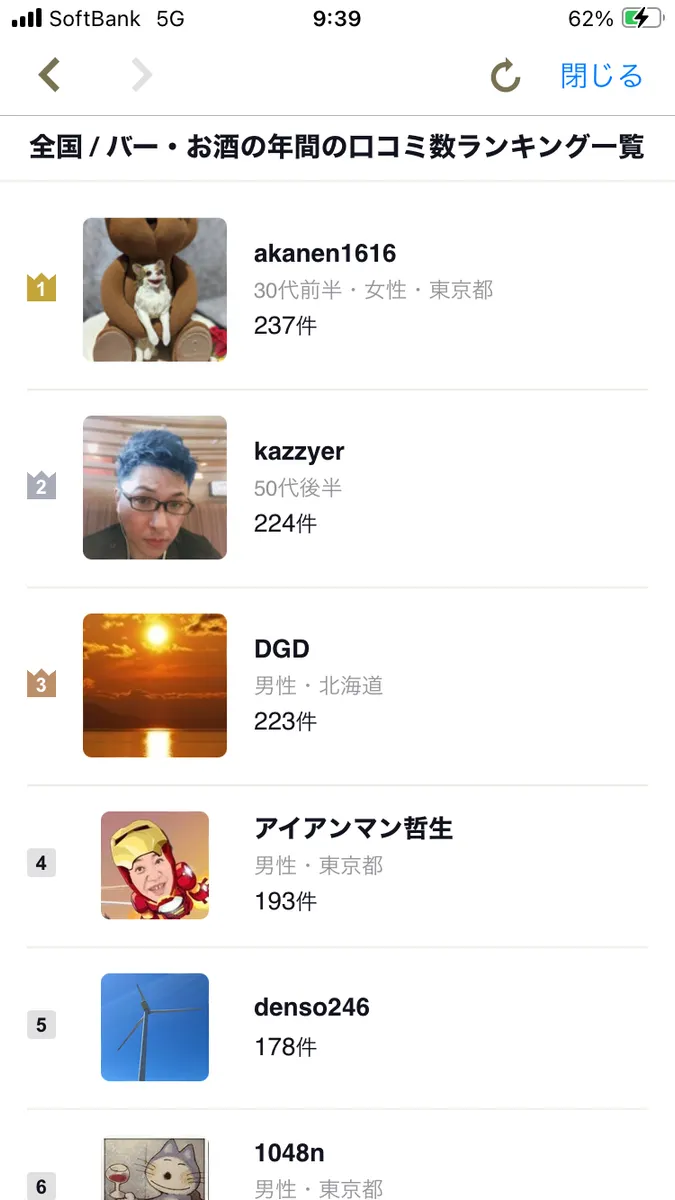
Task: Tap the 1048n ranking entry
Action: pyautogui.click(x=289, y=1154)
